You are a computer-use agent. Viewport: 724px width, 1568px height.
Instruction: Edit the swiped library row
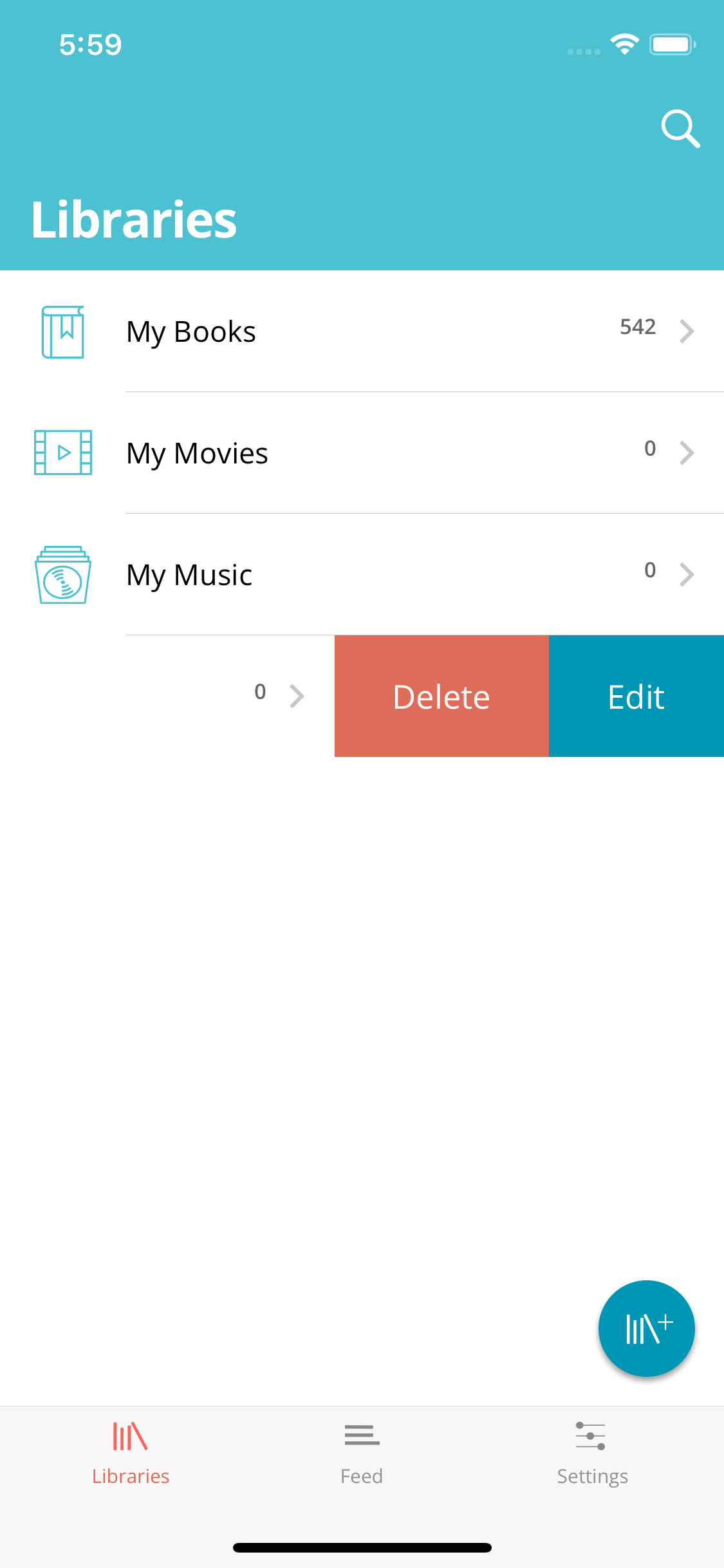(x=636, y=696)
